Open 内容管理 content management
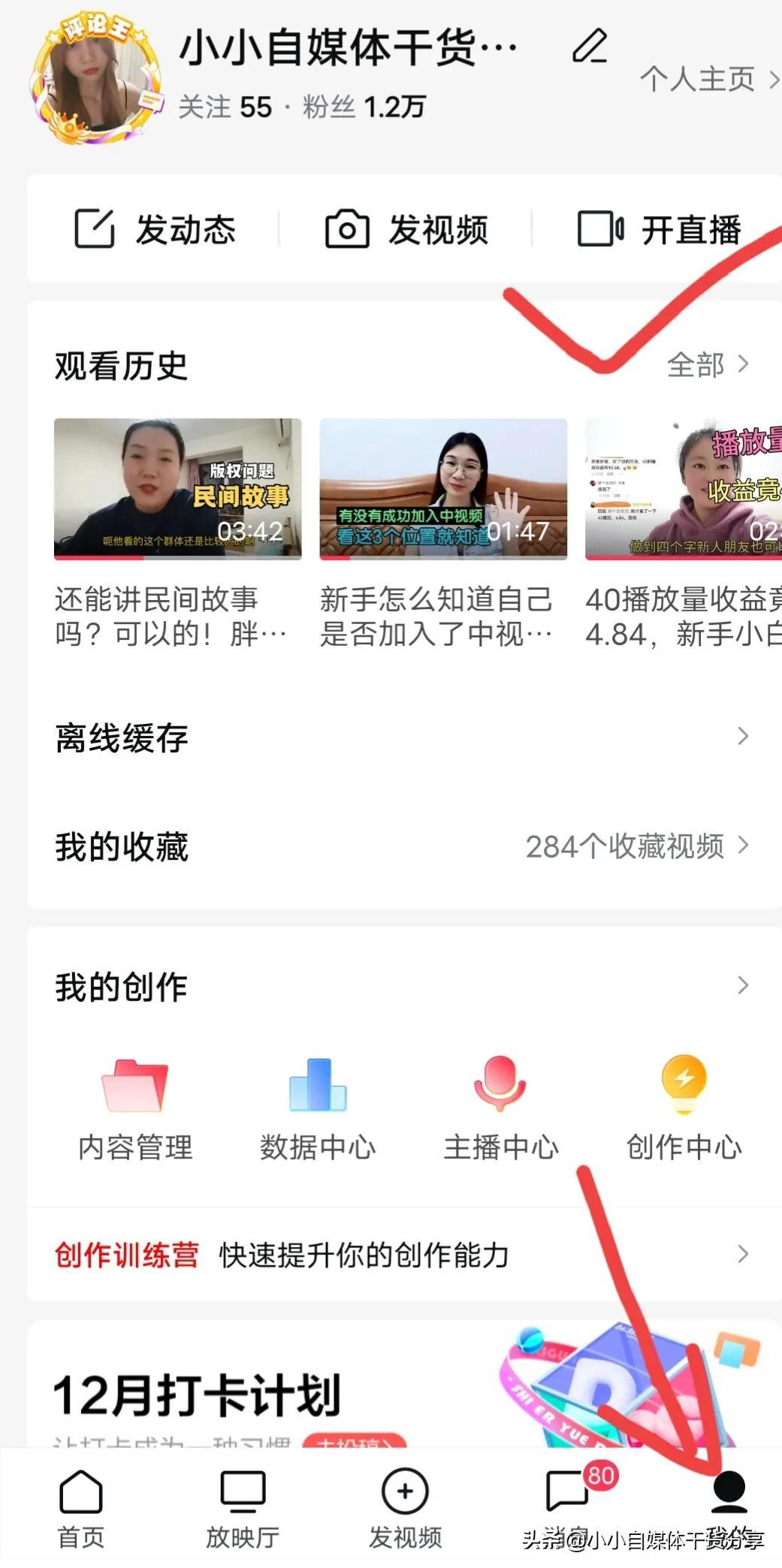Image resolution: width=782 pixels, height=1568 pixels. point(135,1108)
